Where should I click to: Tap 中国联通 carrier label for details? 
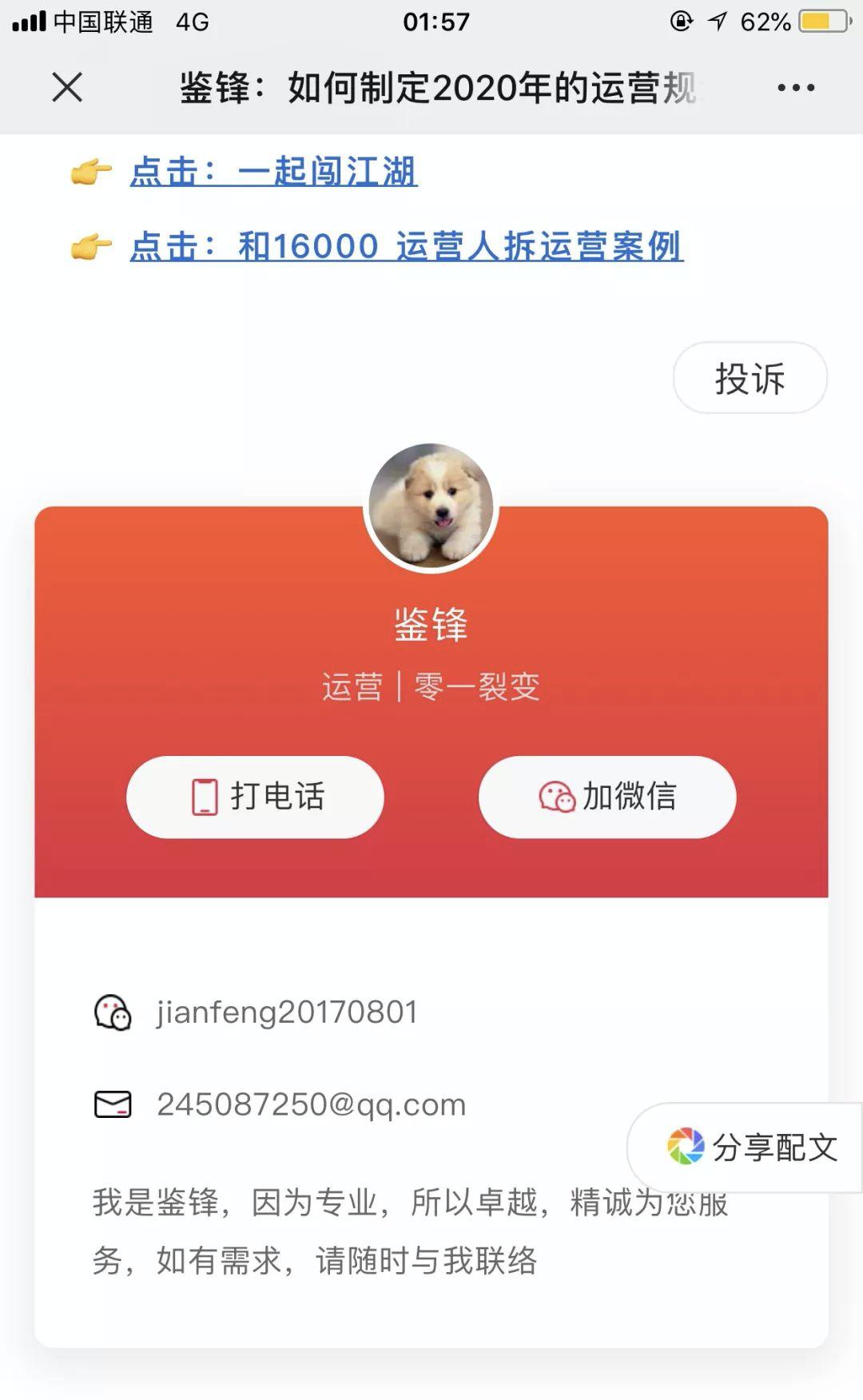point(104,22)
